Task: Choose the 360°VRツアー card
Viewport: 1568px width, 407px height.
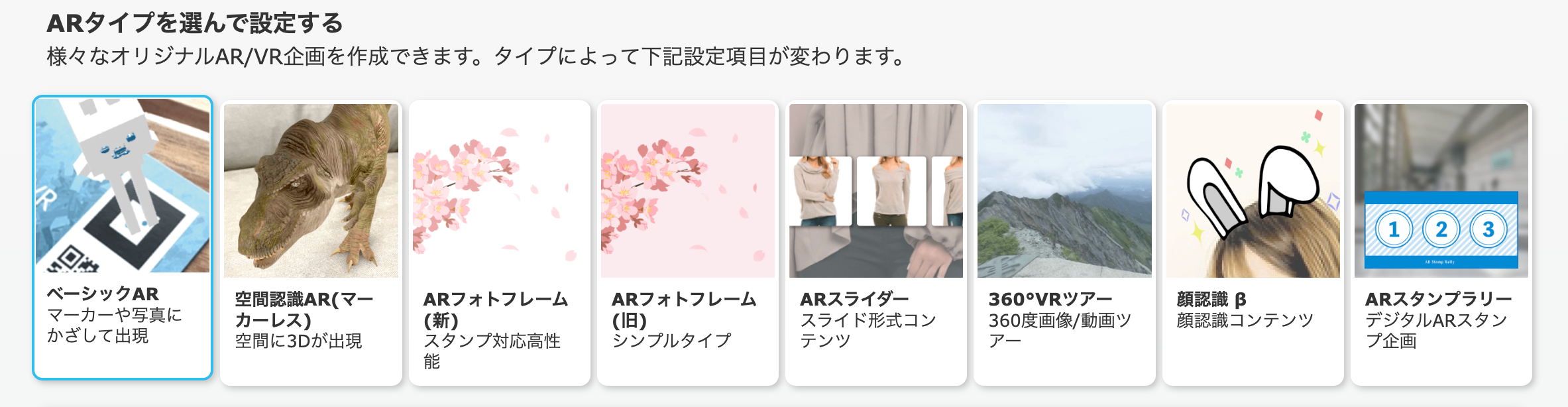Action: [1064, 243]
